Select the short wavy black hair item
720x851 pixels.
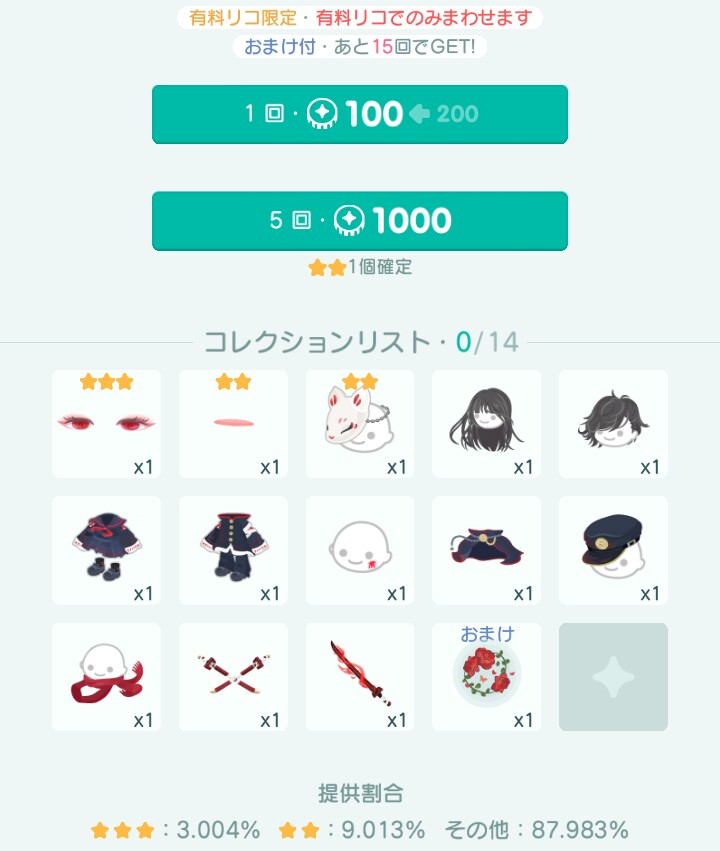click(613, 424)
